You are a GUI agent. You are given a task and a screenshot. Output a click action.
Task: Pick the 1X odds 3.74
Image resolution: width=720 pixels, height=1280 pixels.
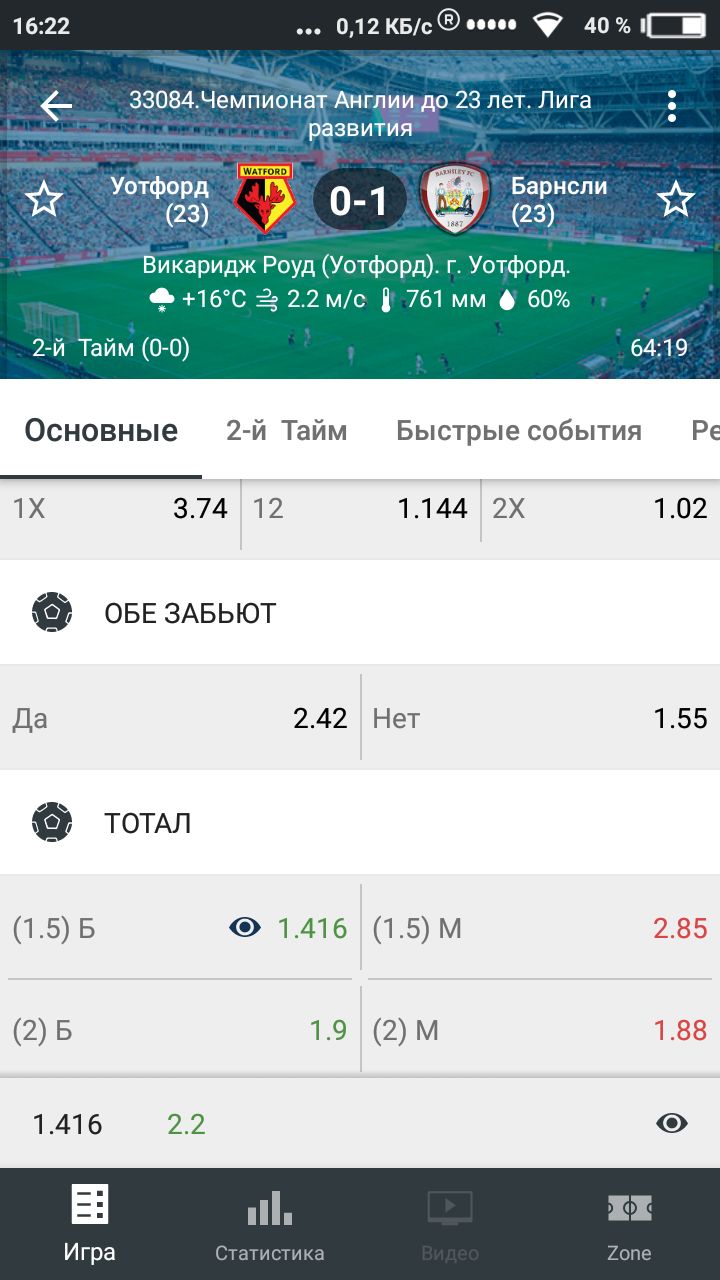click(x=120, y=509)
